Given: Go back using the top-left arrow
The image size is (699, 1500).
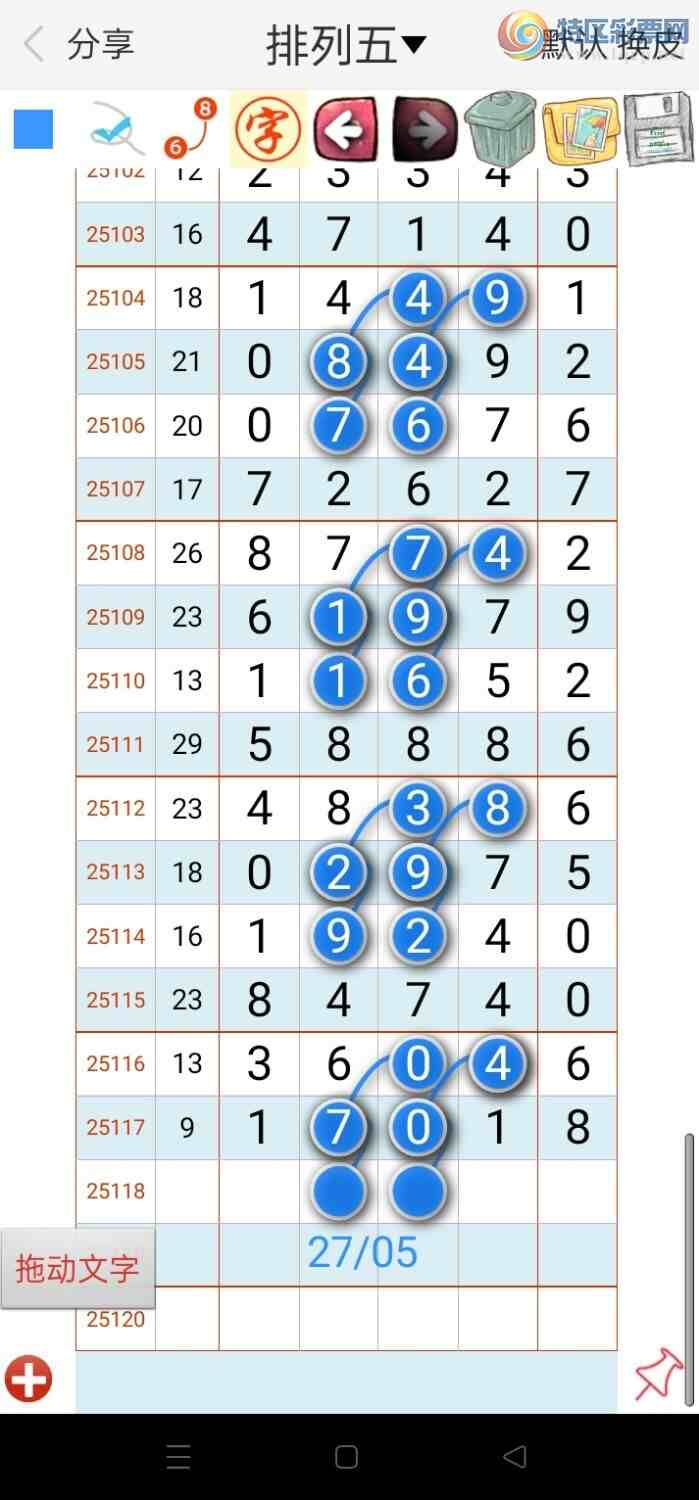Looking at the screenshot, I should coord(34,44).
